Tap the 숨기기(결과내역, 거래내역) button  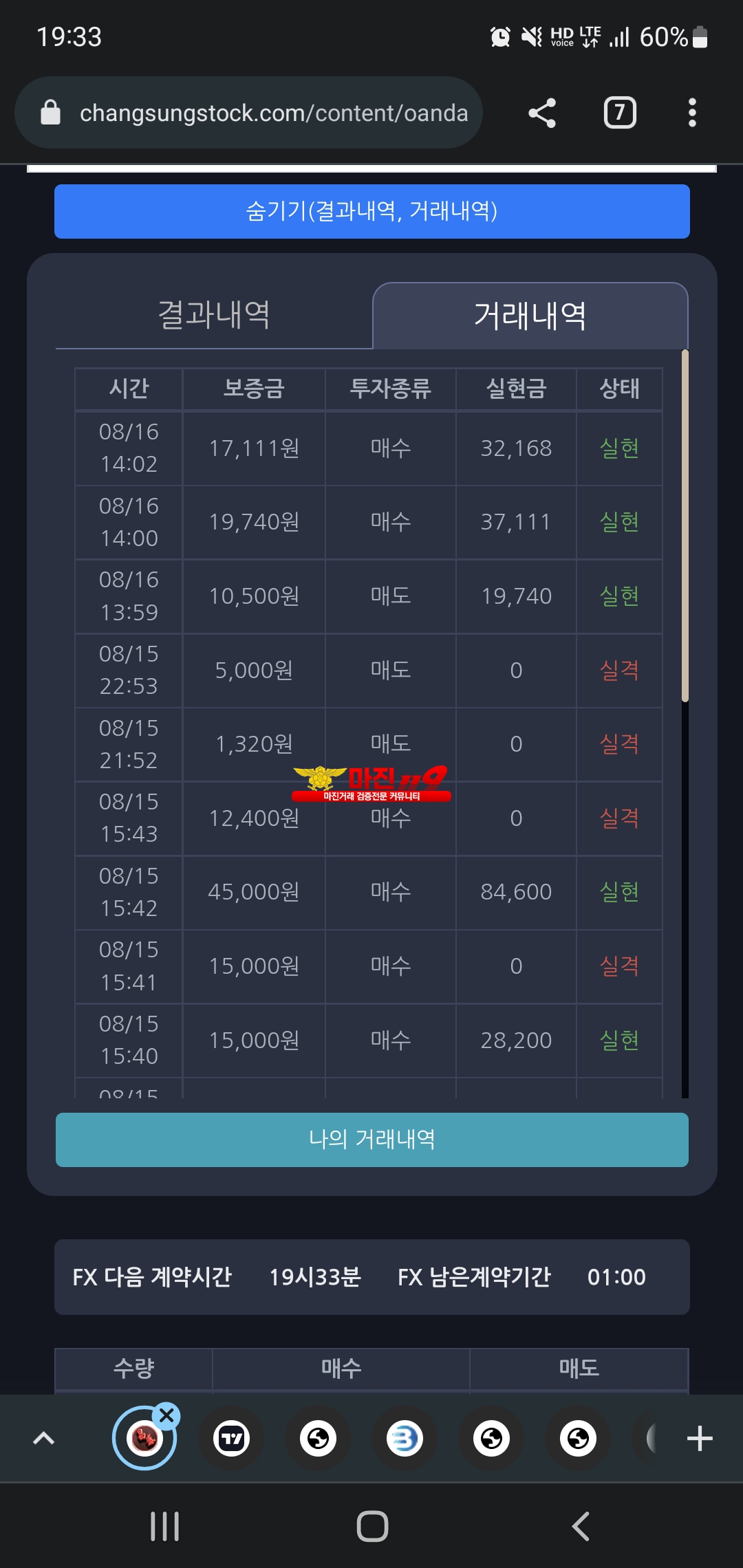(x=371, y=211)
